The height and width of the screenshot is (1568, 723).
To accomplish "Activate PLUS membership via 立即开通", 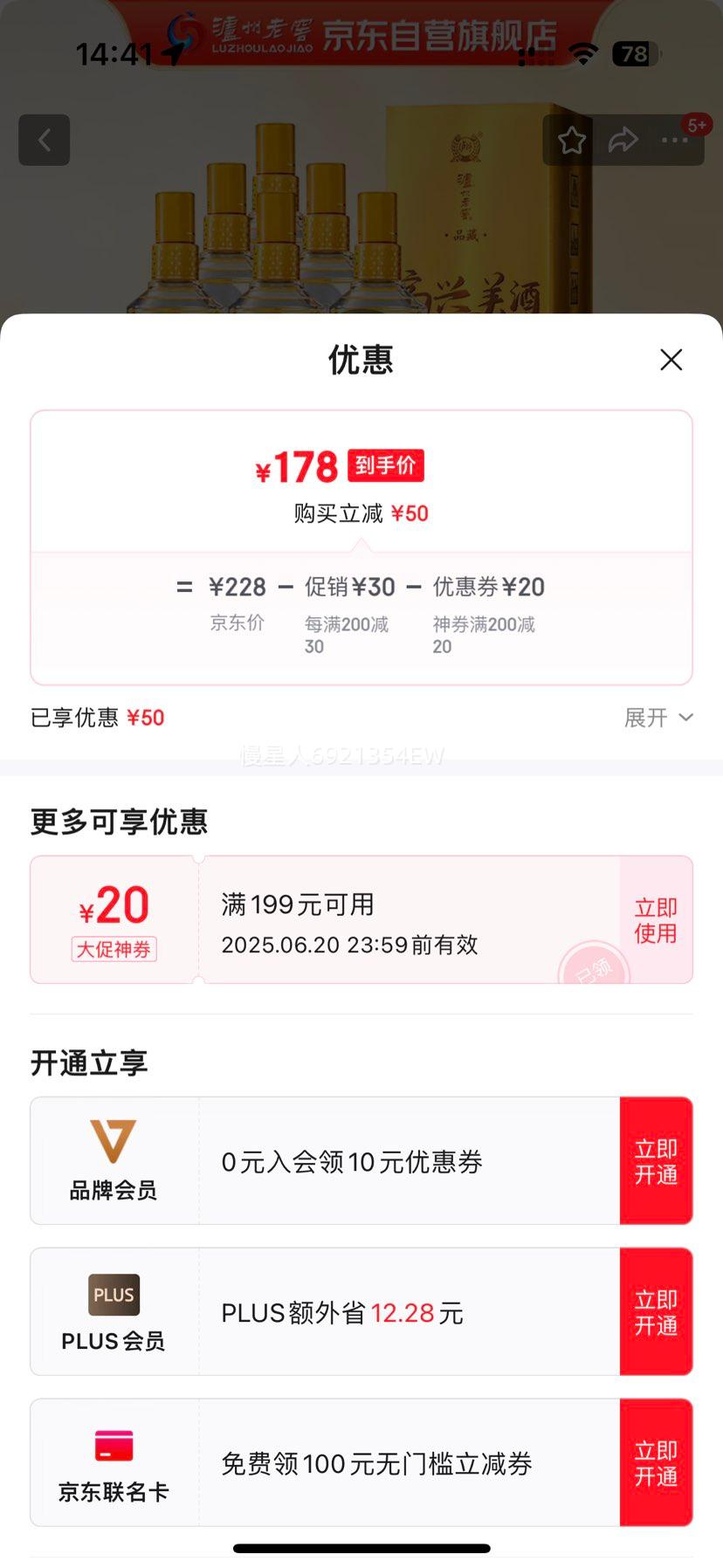I will click(656, 1311).
